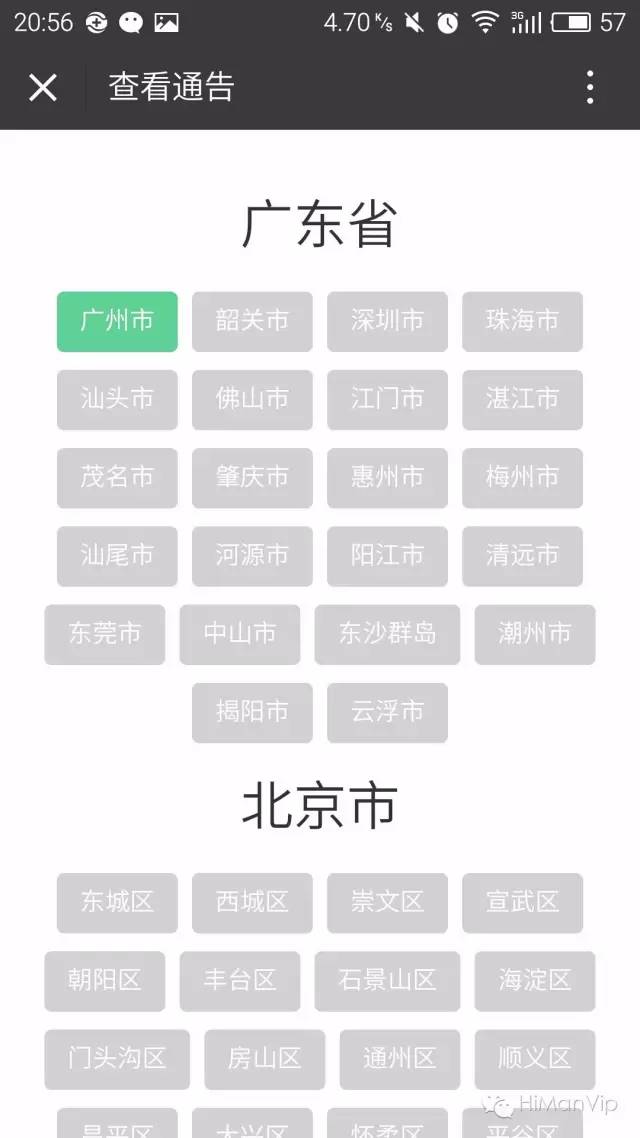
Task: Close the 查看通告 page
Action: click(43, 88)
